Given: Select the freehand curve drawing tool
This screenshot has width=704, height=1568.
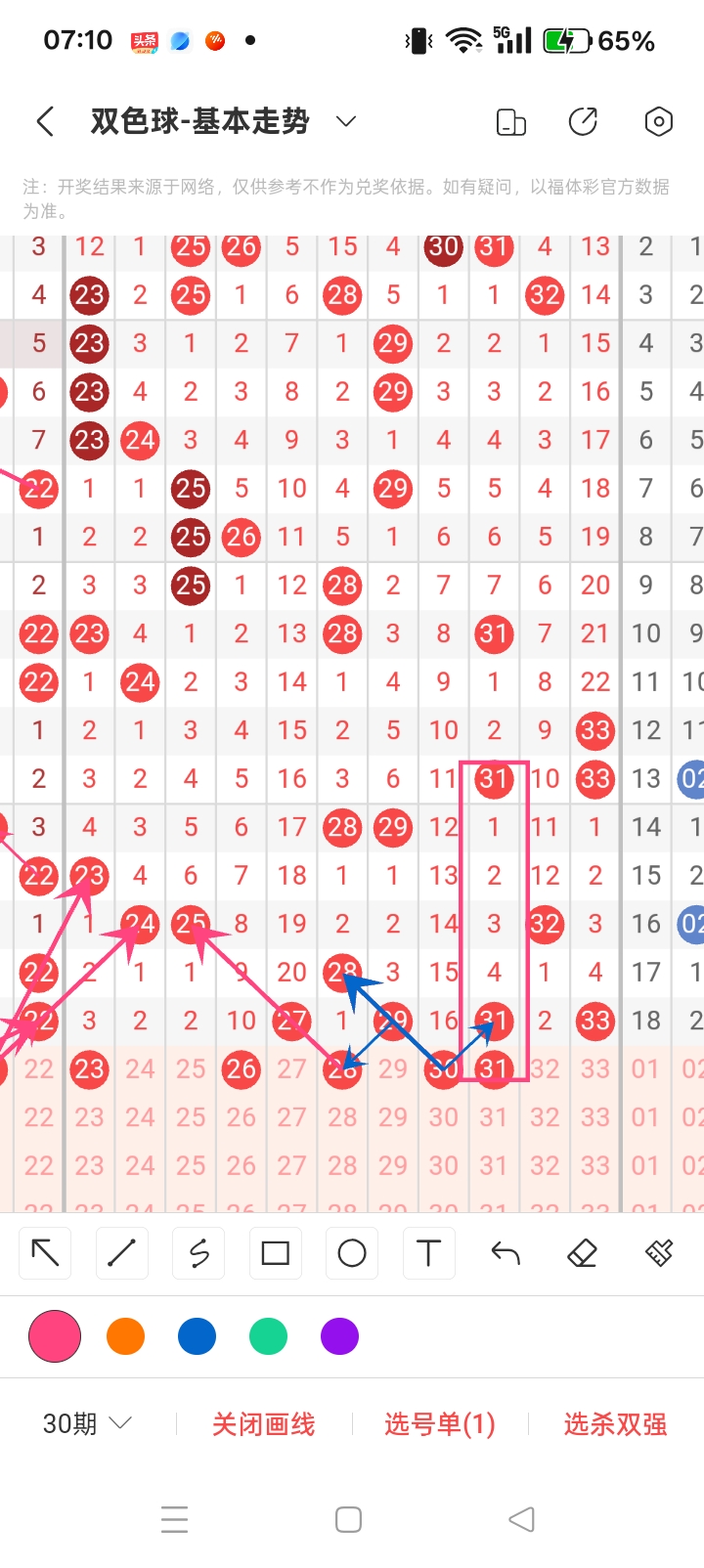Looking at the screenshot, I should coord(198,1253).
